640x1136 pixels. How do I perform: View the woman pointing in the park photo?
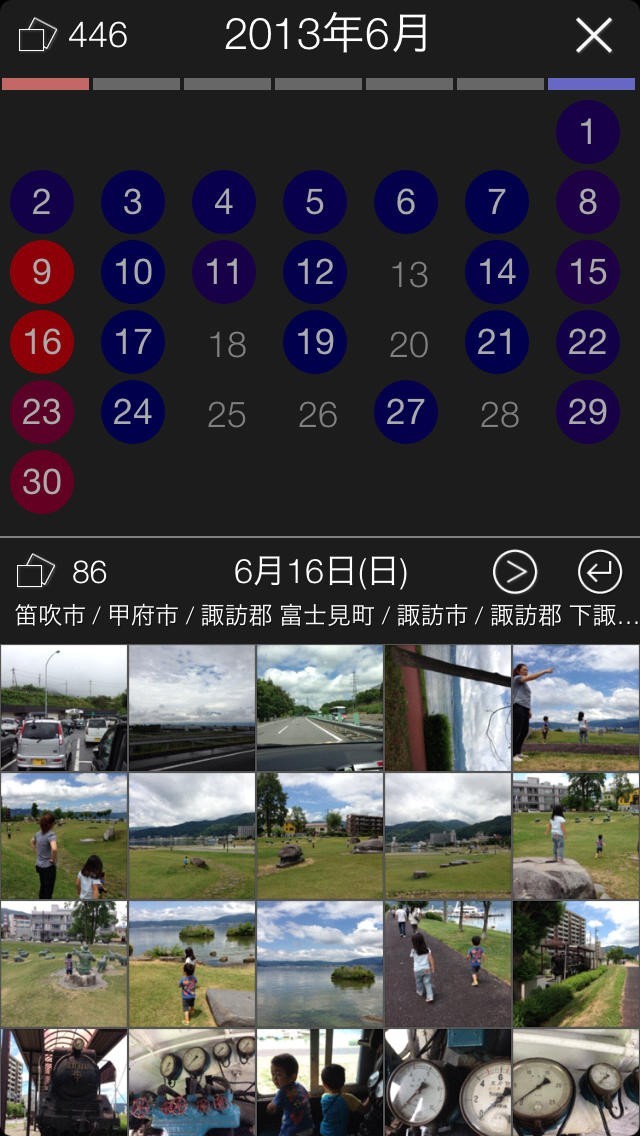[576, 707]
